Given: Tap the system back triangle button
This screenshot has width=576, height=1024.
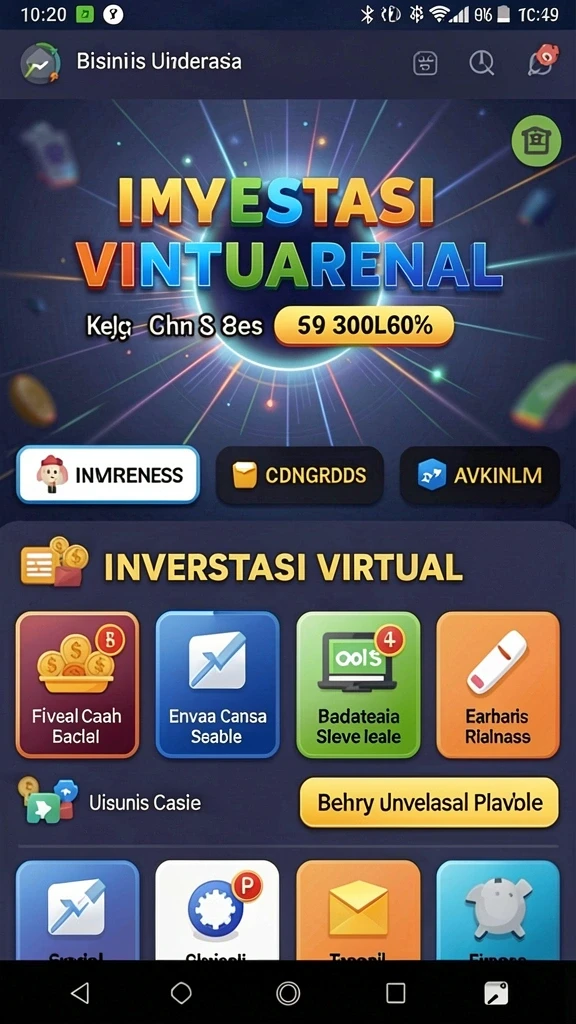Looking at the screenshot, I should point(80,993).
